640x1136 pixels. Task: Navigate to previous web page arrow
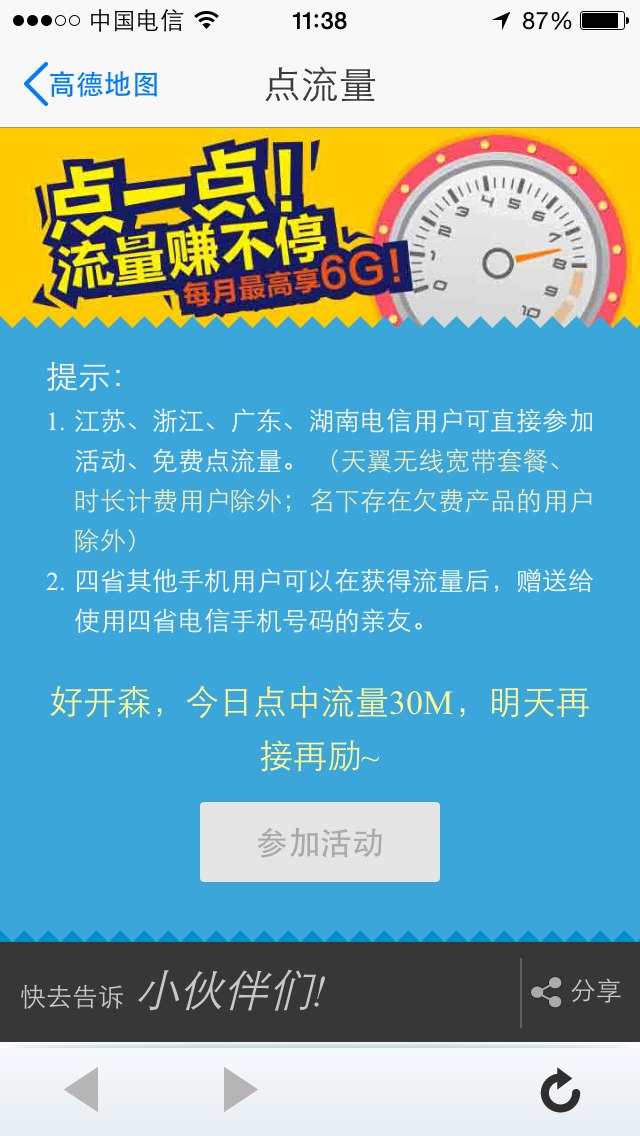click(81, 1089)
